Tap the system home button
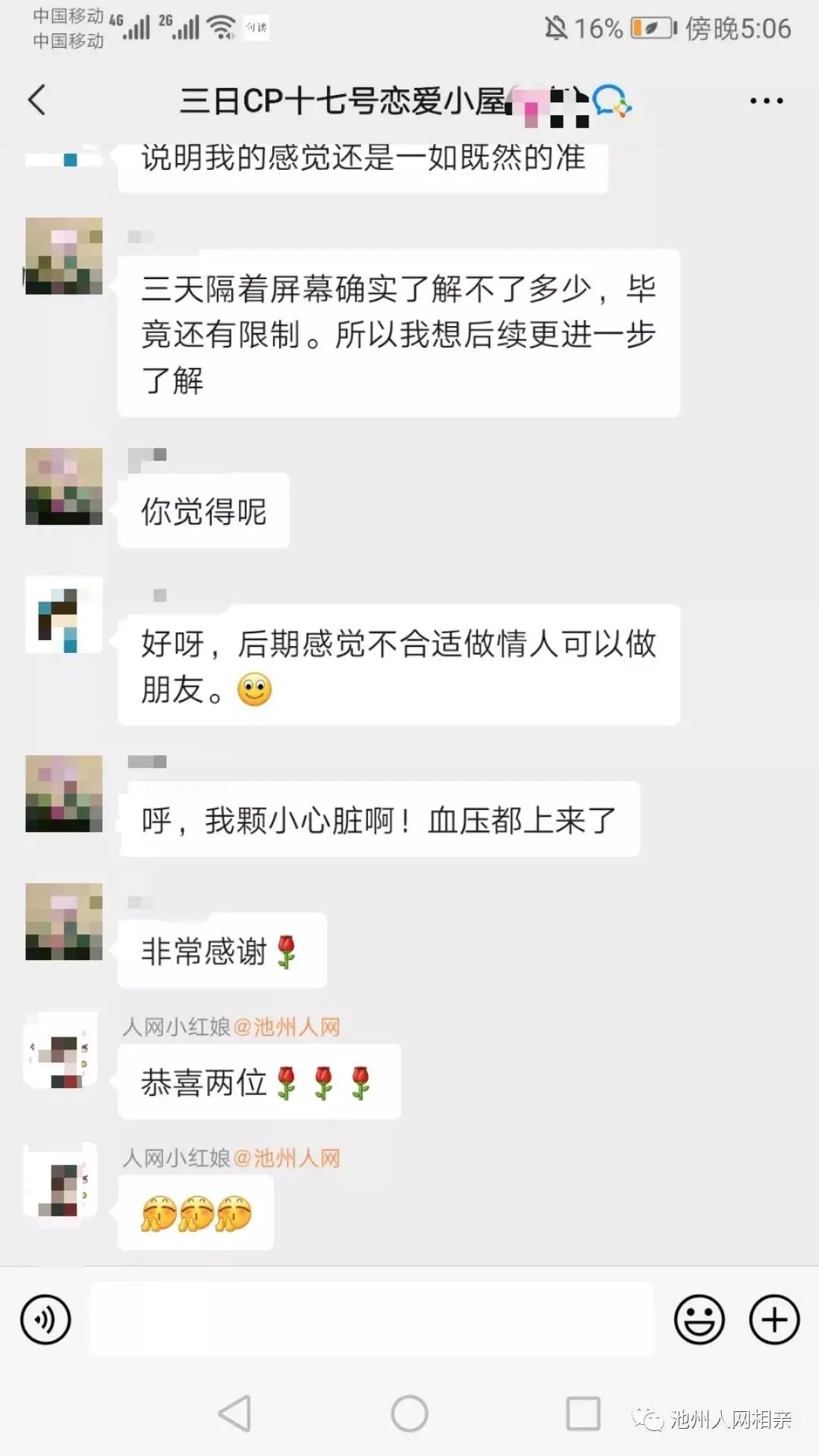This screenshot has width=819, height=1456. click(409, 1414)
